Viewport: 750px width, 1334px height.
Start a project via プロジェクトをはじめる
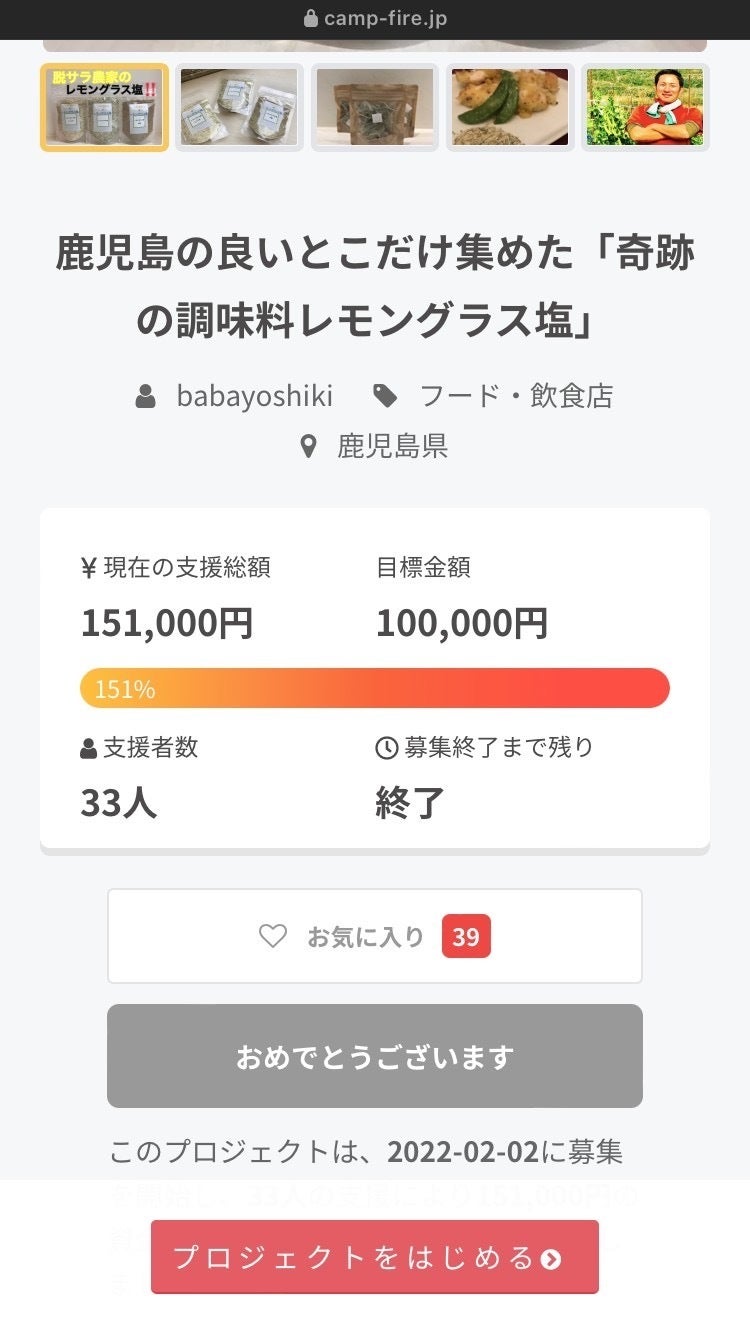point(375,1257)
